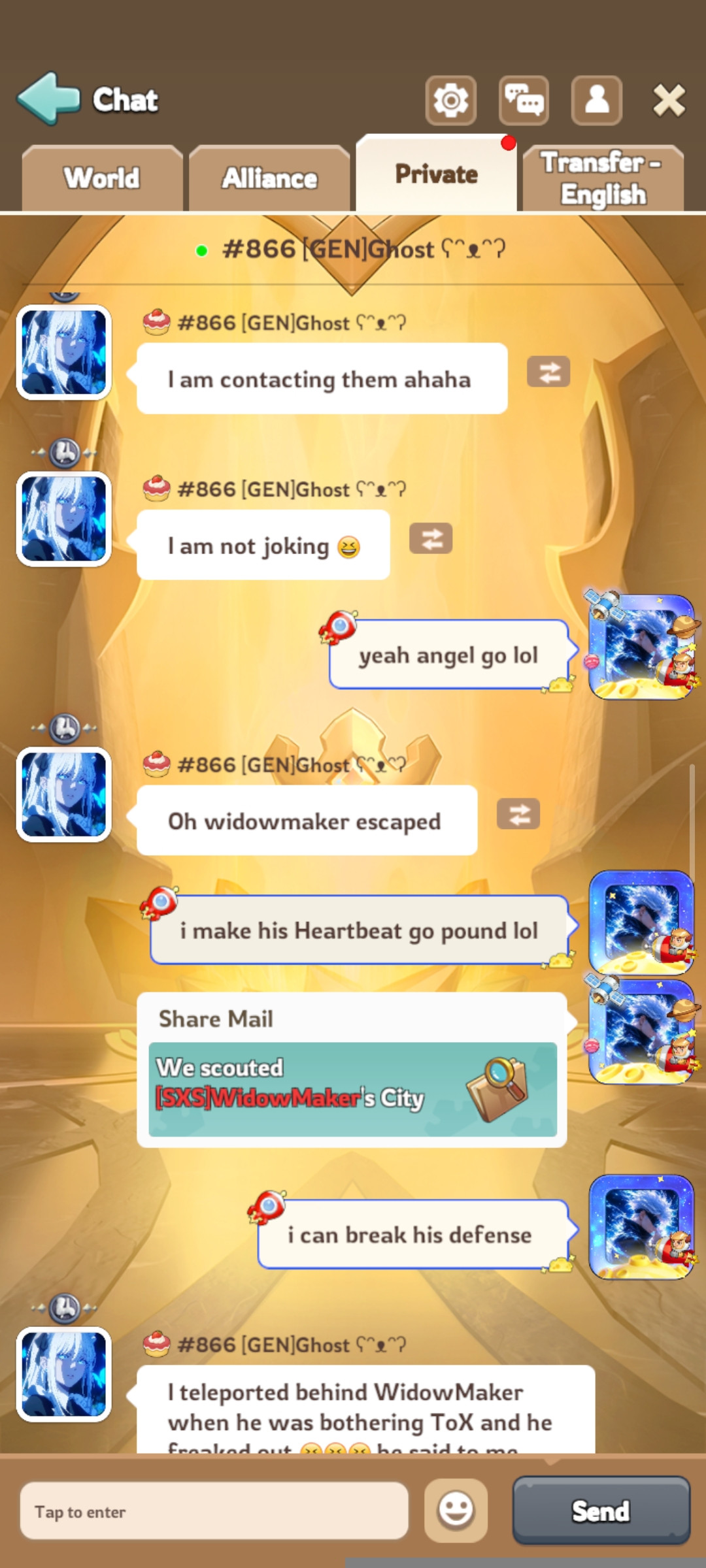This screenshot has height=1568, width=706.
Task: Switch to the World tab
Action: (102, 178)
